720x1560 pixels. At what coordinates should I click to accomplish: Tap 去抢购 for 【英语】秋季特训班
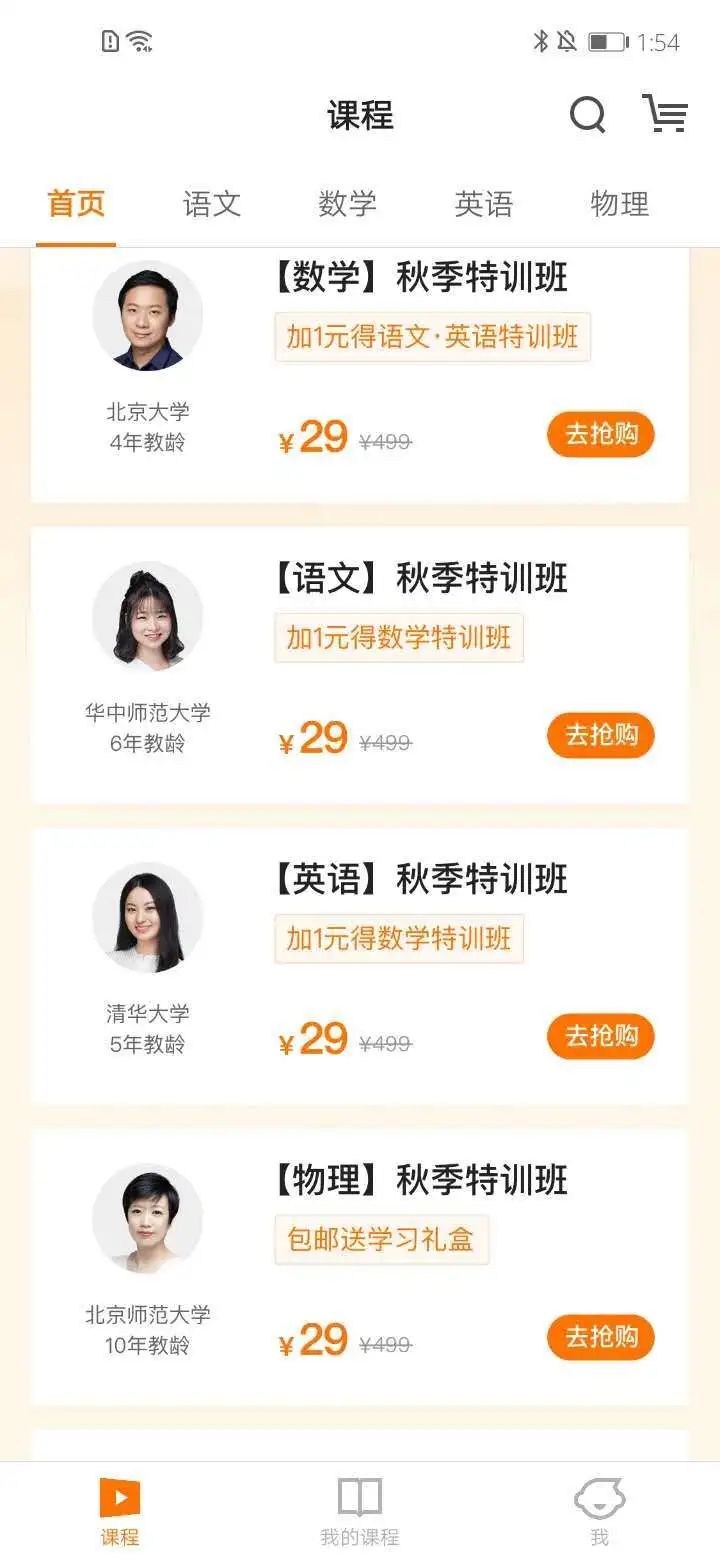click(600, 1037)
